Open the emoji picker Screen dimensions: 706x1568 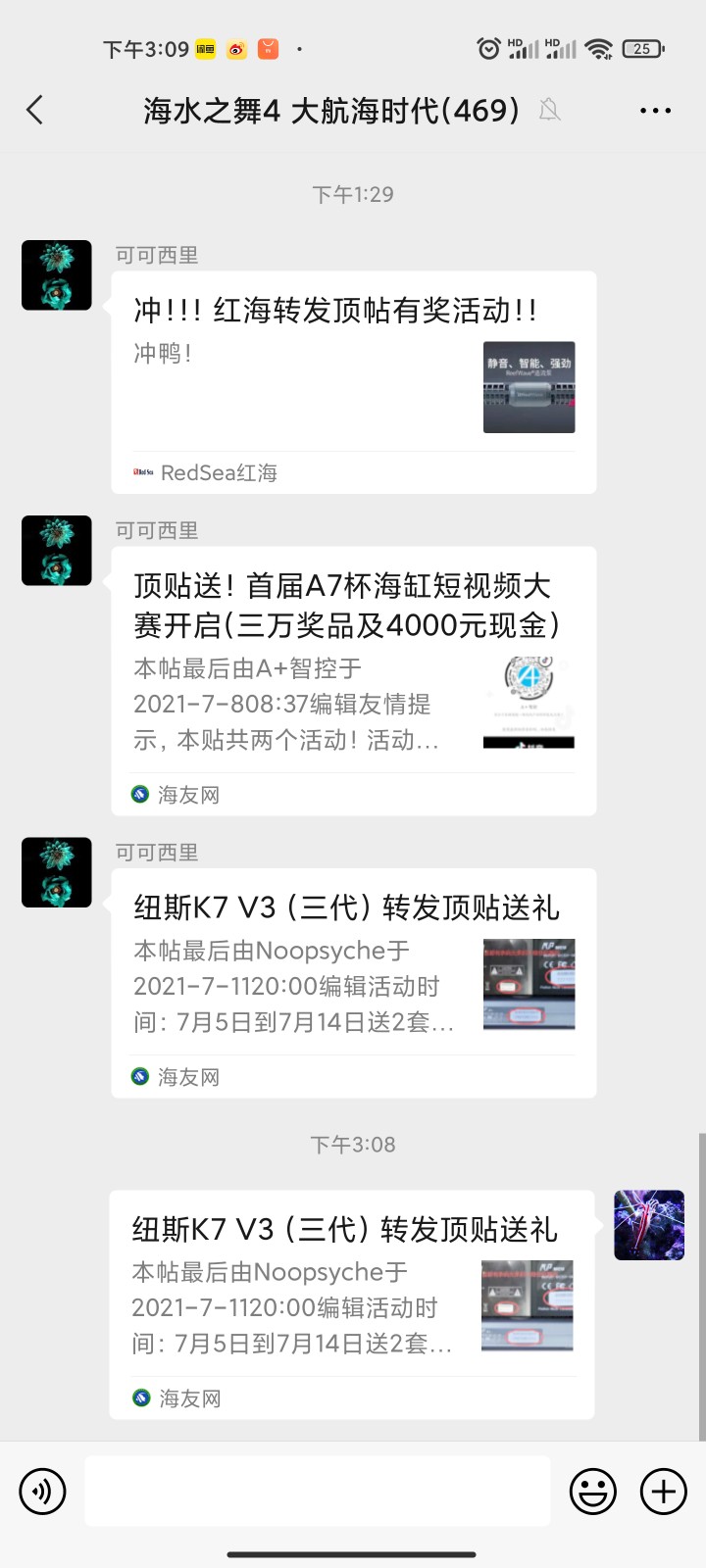click(593, 1492)
